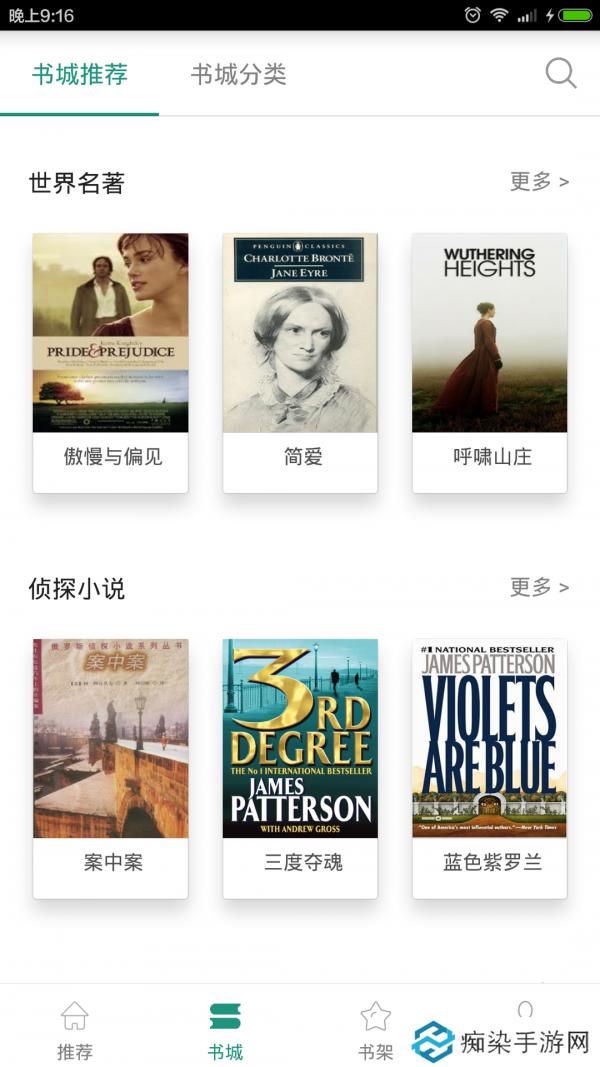
Task: Select the 书城推荐 tab
Action: tap(80, 74)
